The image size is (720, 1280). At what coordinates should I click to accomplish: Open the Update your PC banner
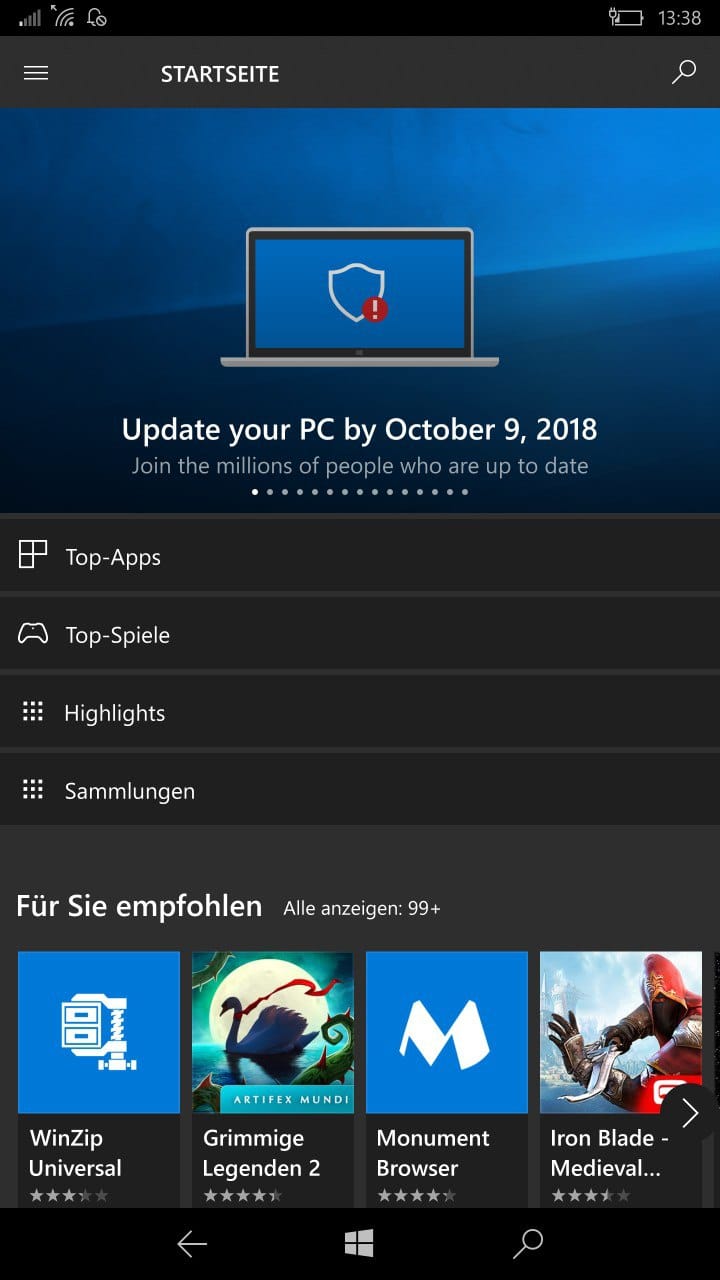click(360, 310)
